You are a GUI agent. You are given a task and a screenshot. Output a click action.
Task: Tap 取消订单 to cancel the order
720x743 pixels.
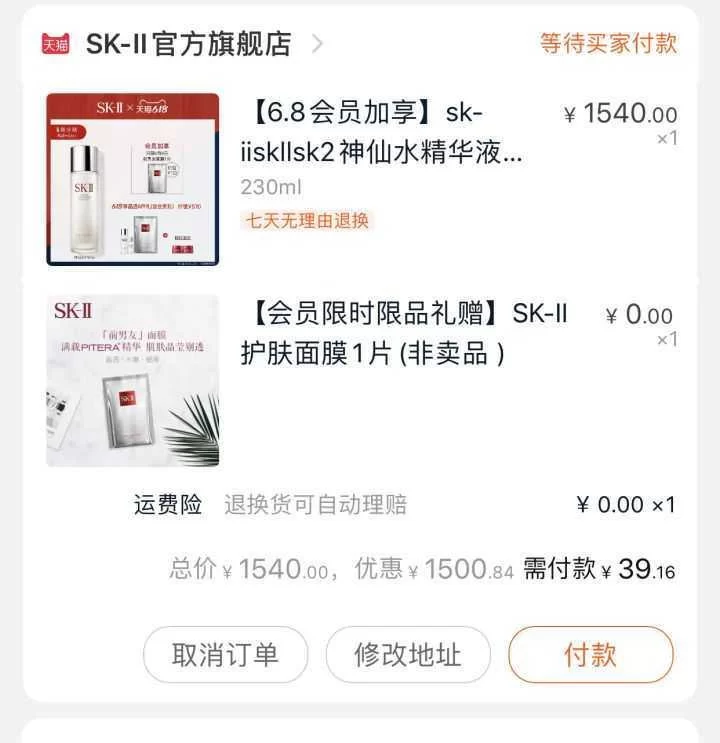point(225,655)
